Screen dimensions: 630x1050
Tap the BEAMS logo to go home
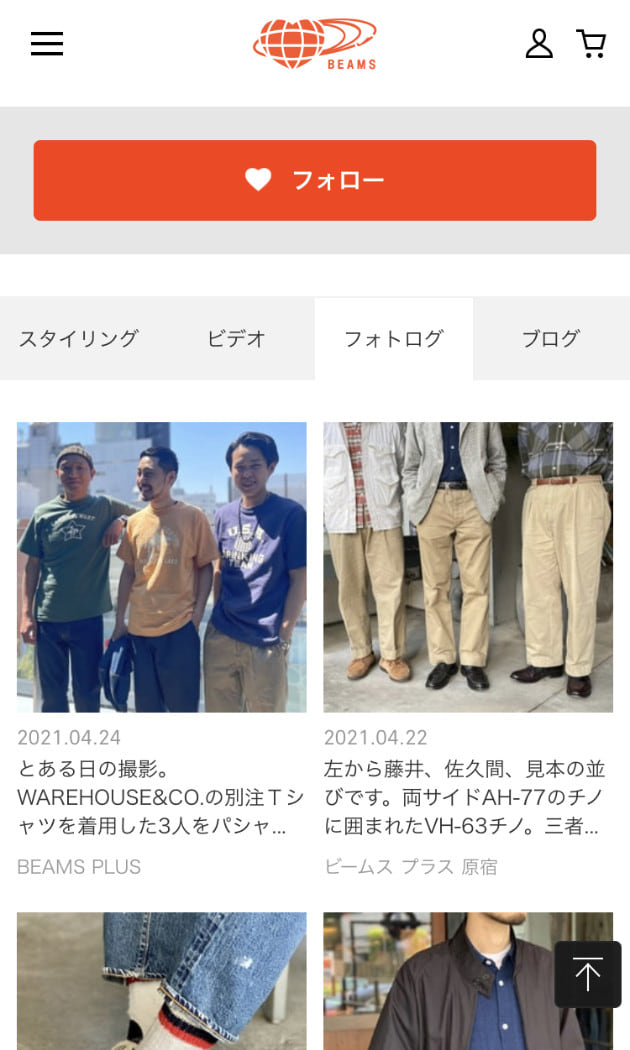[315, 44]
